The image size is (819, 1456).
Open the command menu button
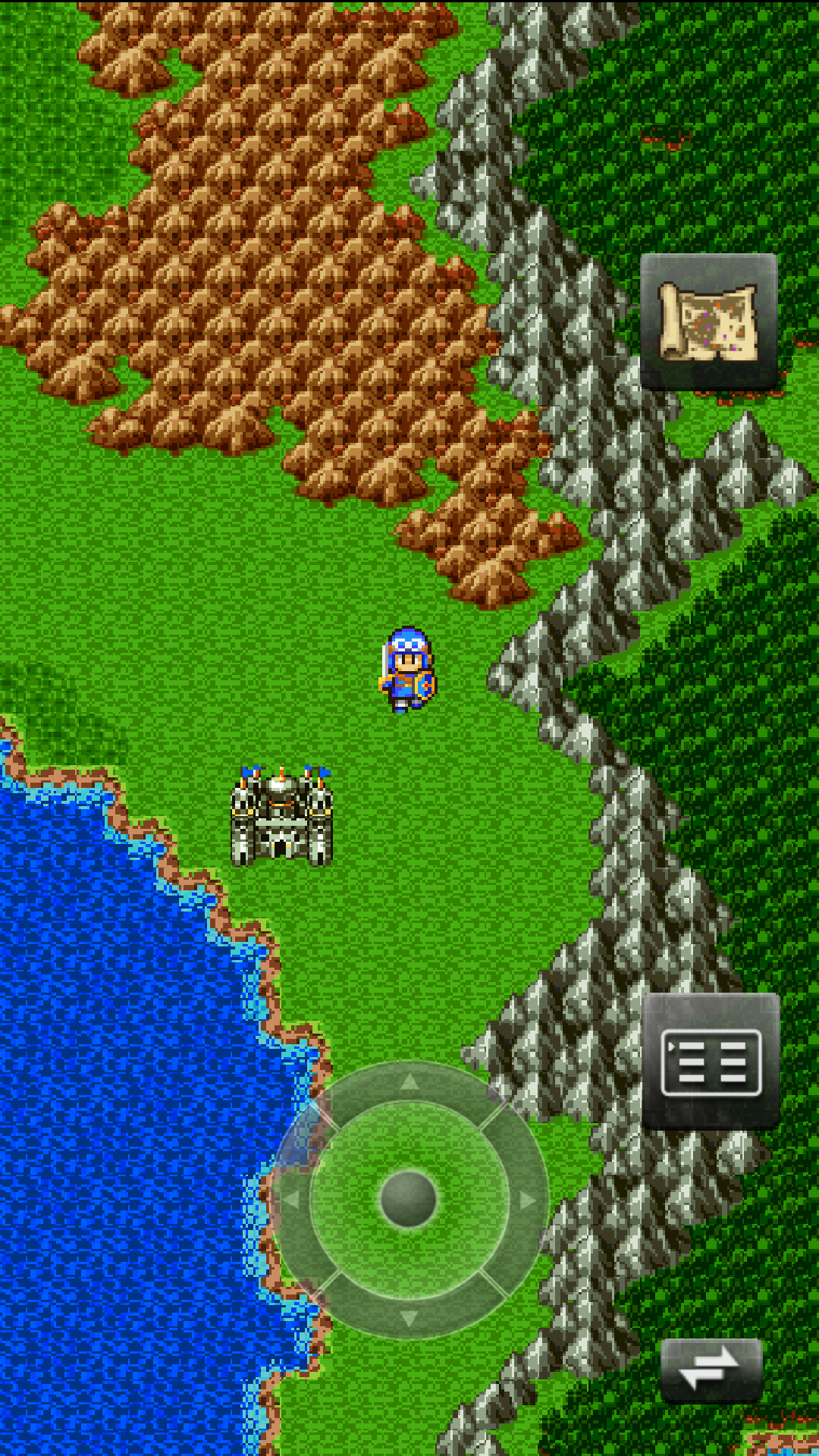coord(711,1061)
